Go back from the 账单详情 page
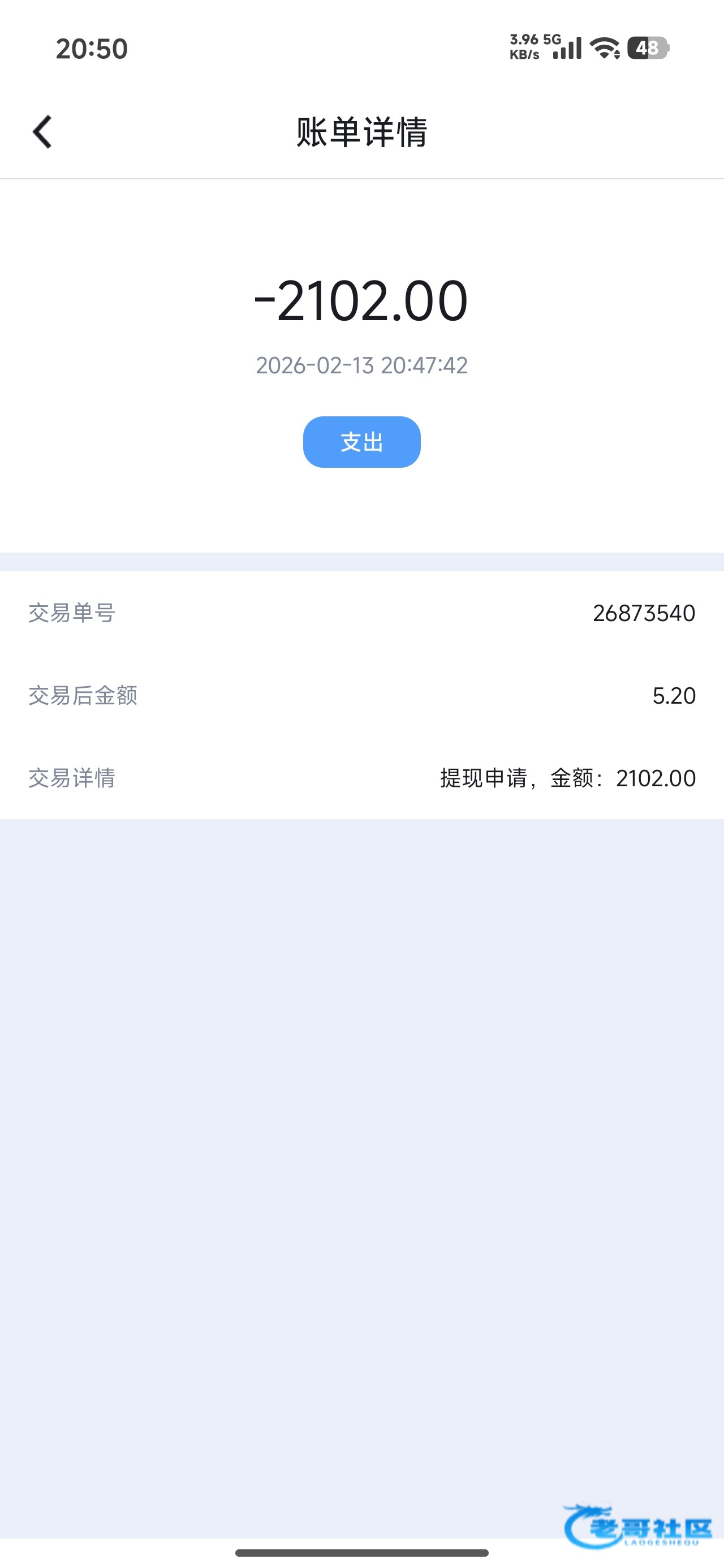 click(x=42, y=131)
